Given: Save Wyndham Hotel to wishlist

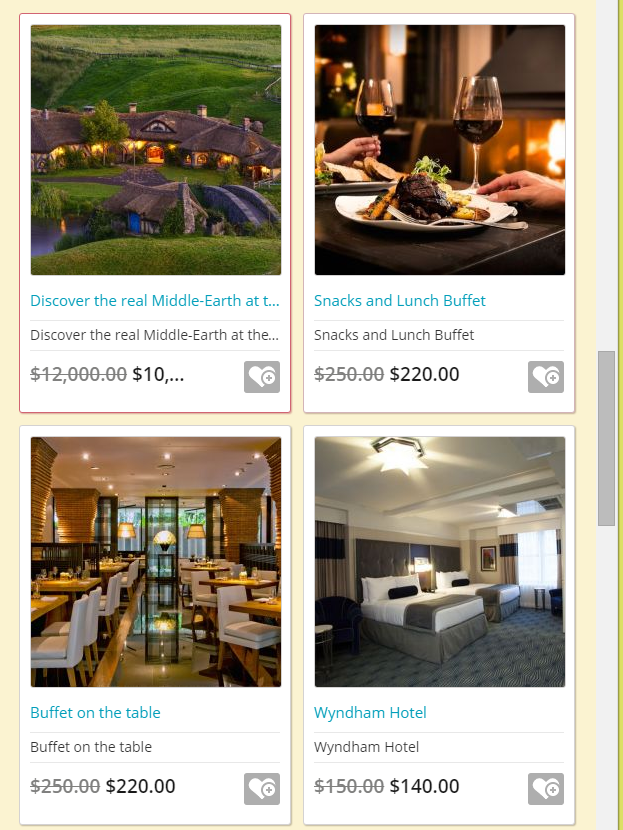Looking at the screenshot, I should (x=546, y=789).
